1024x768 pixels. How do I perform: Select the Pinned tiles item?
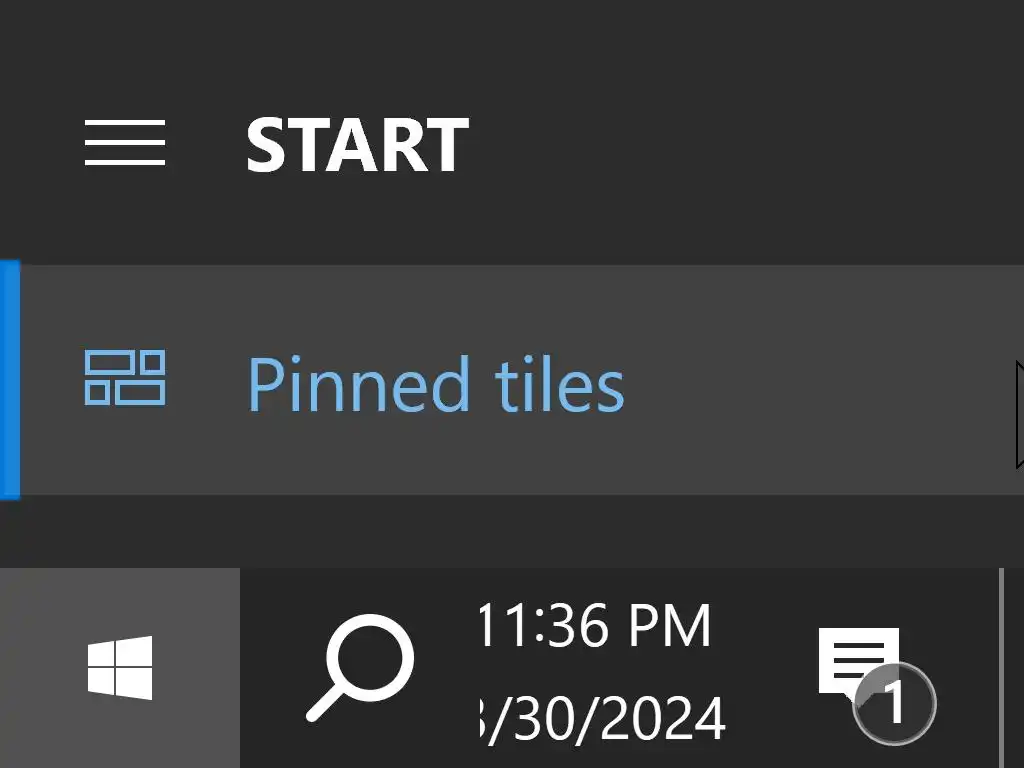(435, 382)
